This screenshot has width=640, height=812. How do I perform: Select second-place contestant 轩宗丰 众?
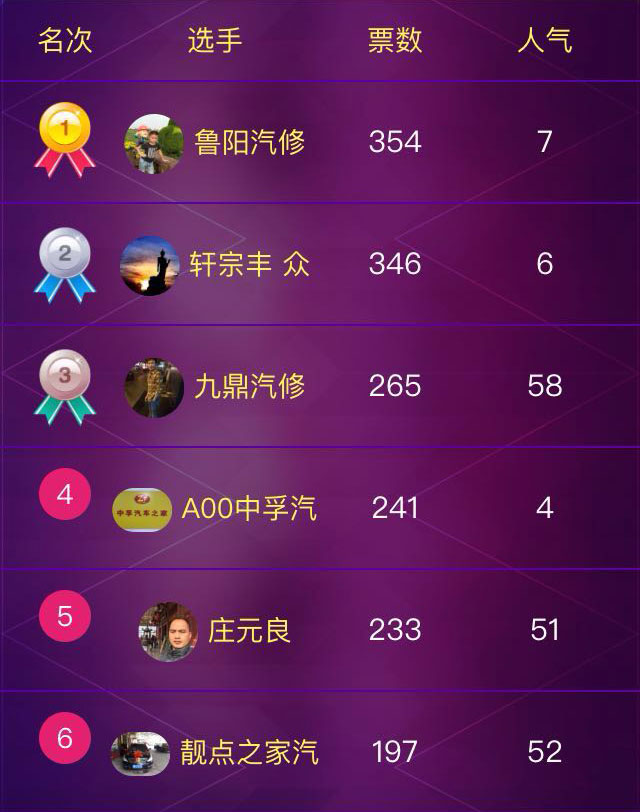(249, 264)
